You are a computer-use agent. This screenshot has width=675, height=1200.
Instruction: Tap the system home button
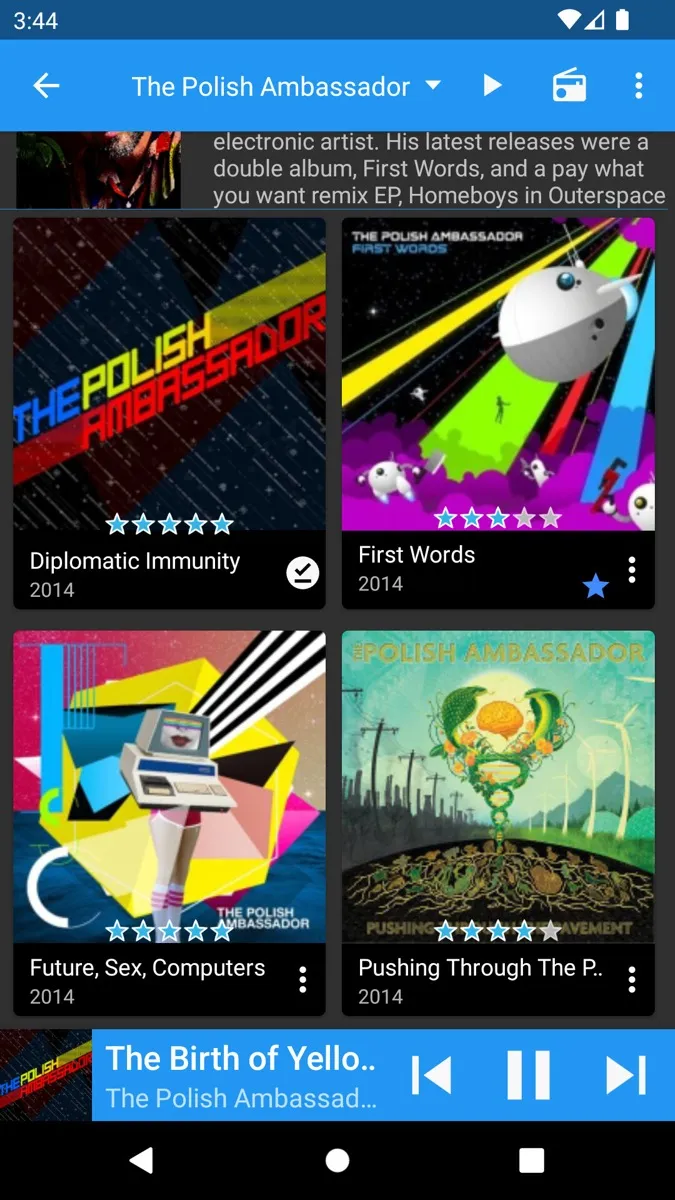pos(337,1160)
